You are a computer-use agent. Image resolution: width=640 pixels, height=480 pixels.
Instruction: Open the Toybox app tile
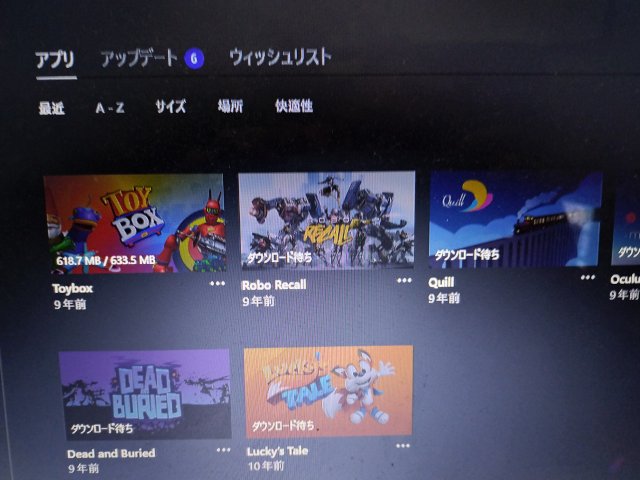click(134, 224)
